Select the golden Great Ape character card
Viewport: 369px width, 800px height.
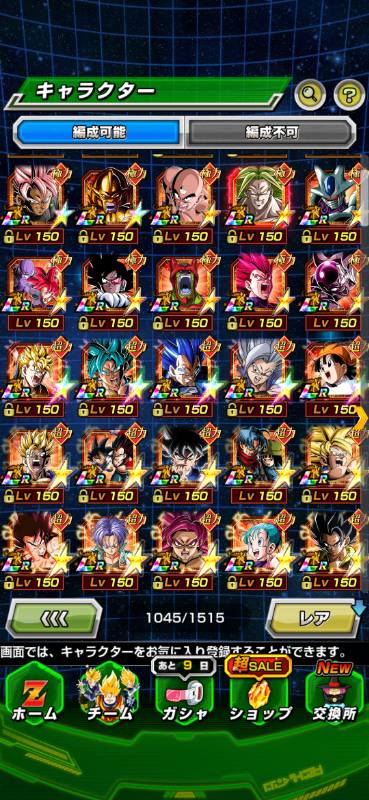(112, 202)
